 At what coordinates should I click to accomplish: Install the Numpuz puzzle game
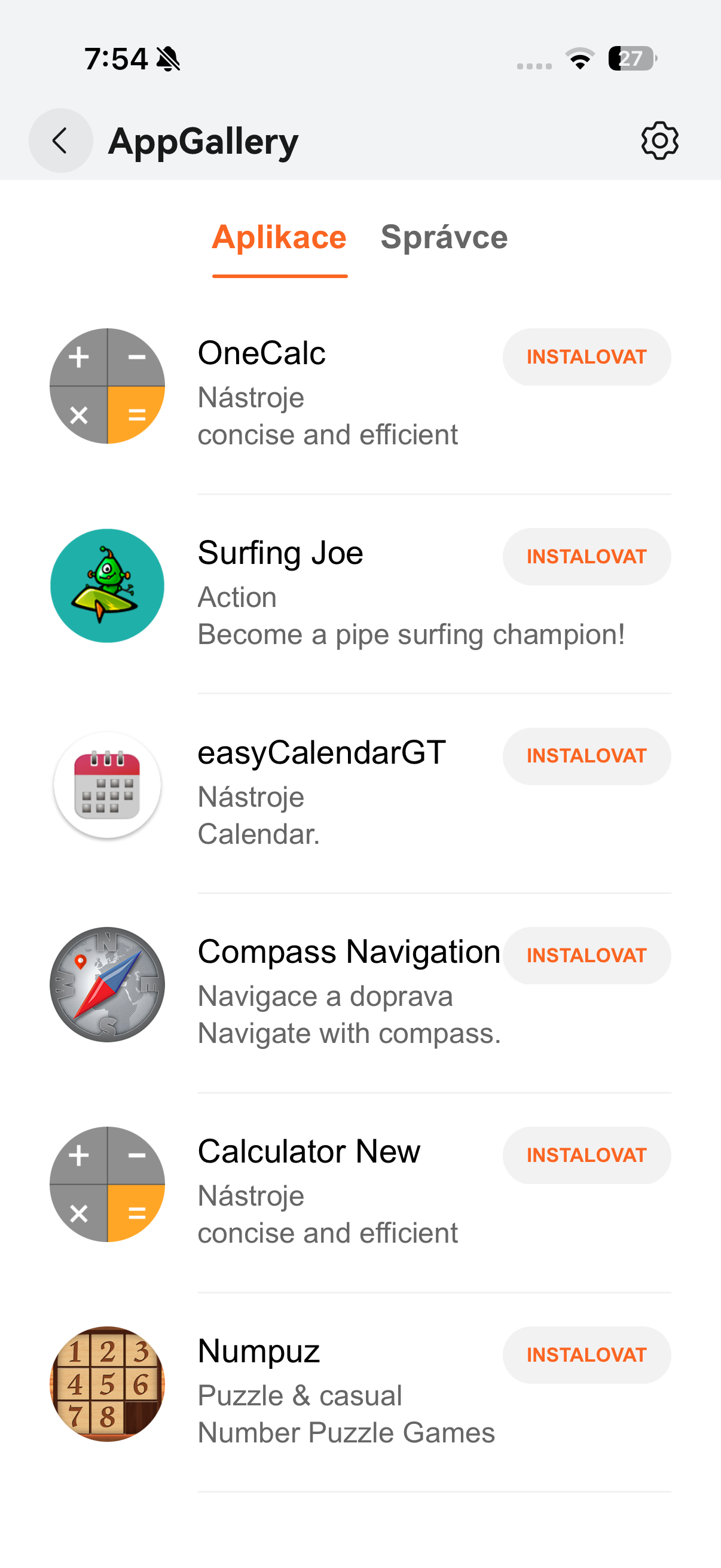tap(586, 1355)
